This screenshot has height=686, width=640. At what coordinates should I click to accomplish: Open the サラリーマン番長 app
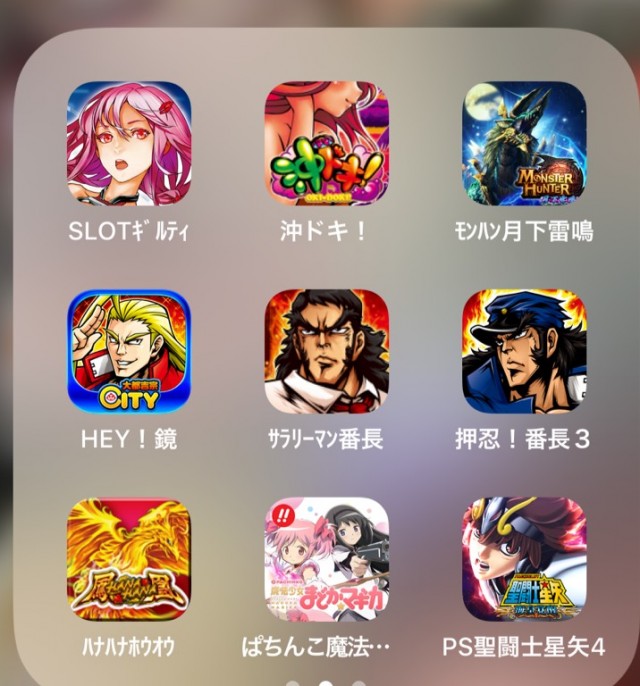pyautogui.click(x=326, y=351)
